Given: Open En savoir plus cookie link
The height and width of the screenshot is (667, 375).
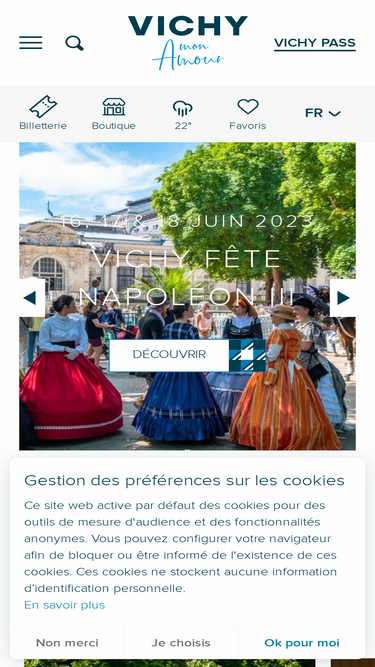Looking at the screenshot, I should [64, 605].
